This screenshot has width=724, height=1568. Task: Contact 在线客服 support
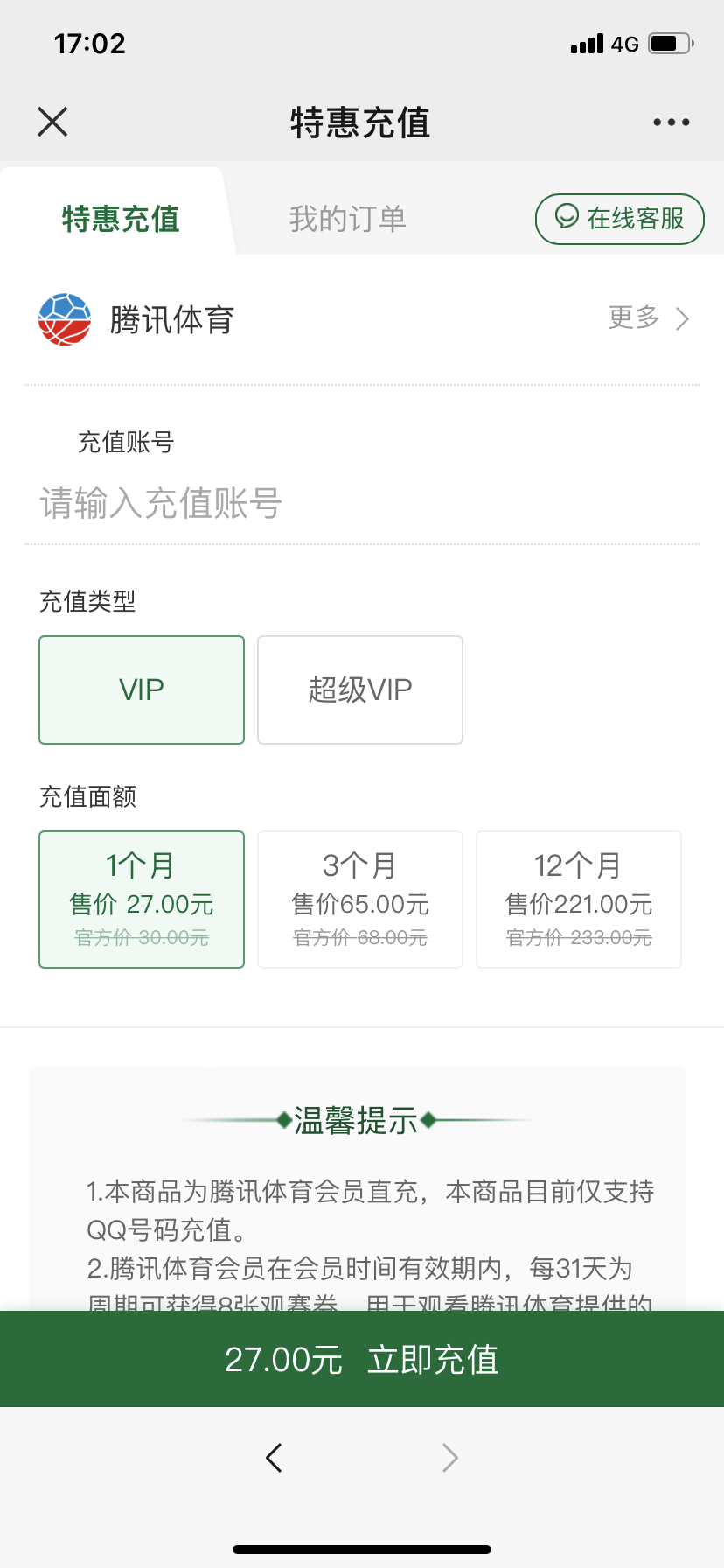pos(620,219)
